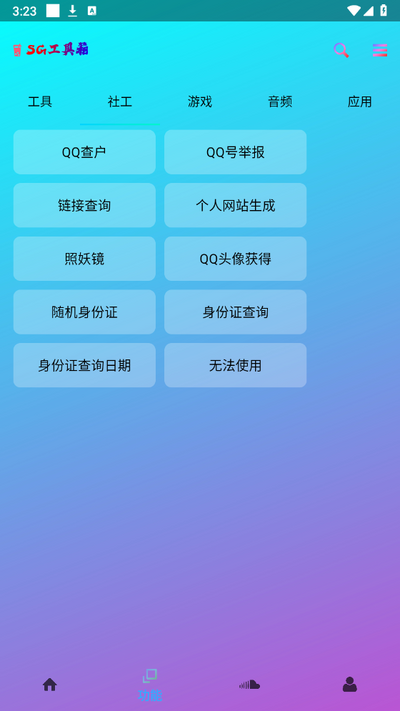Select the 功能 bottom tab
The image size is (400, 711).
click(x=150, y=685)
